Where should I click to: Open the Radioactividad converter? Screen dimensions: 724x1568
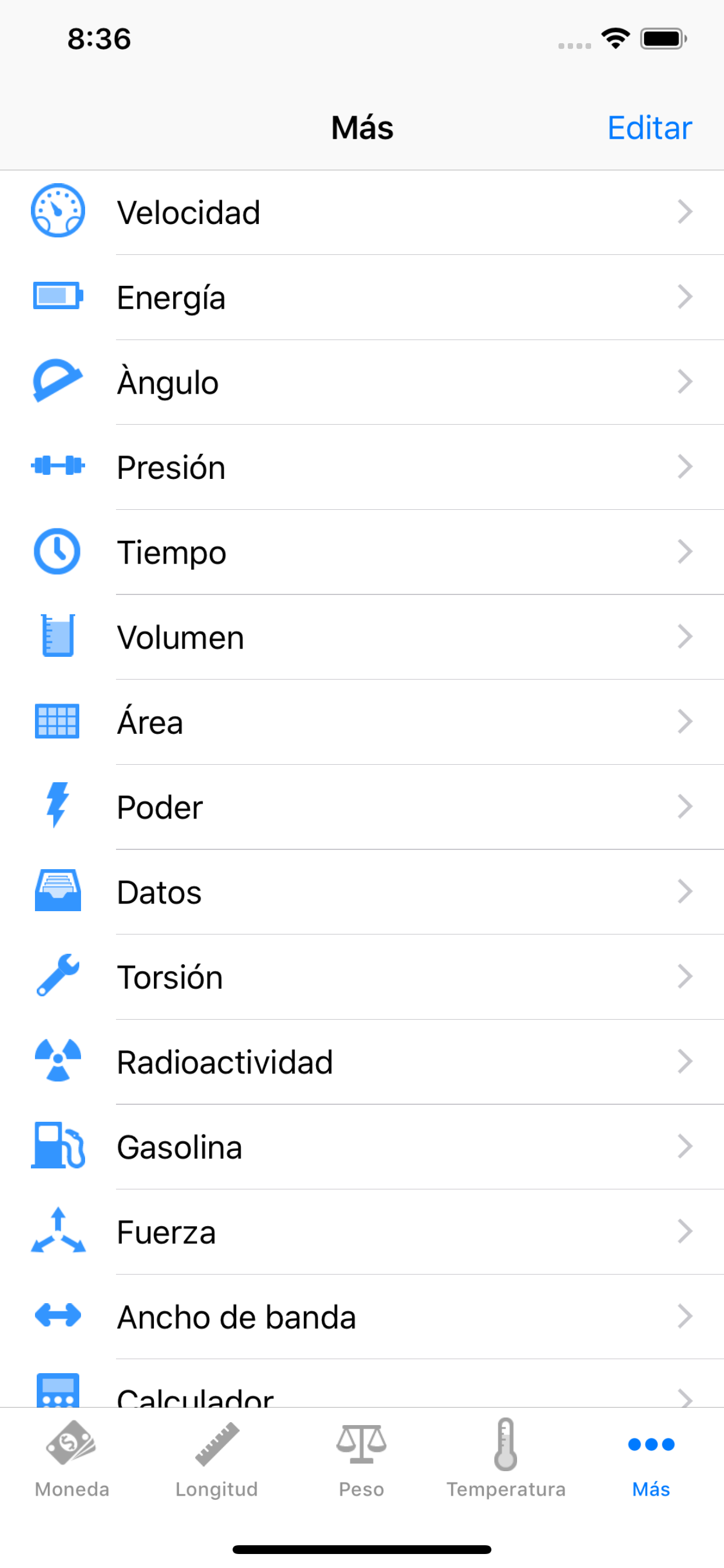click(x=362, y=1062)
